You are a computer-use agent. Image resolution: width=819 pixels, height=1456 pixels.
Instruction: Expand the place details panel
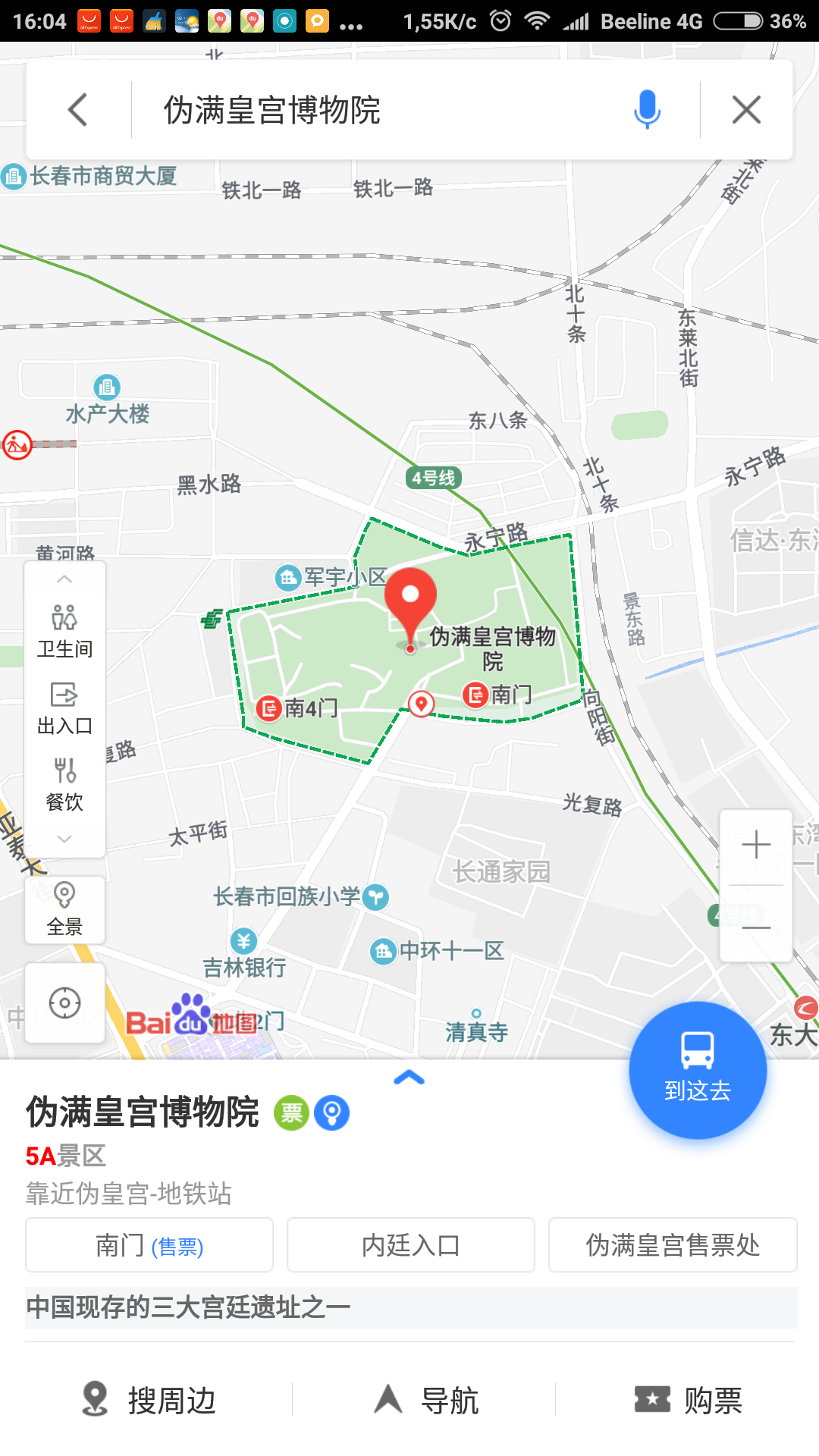409,1078
